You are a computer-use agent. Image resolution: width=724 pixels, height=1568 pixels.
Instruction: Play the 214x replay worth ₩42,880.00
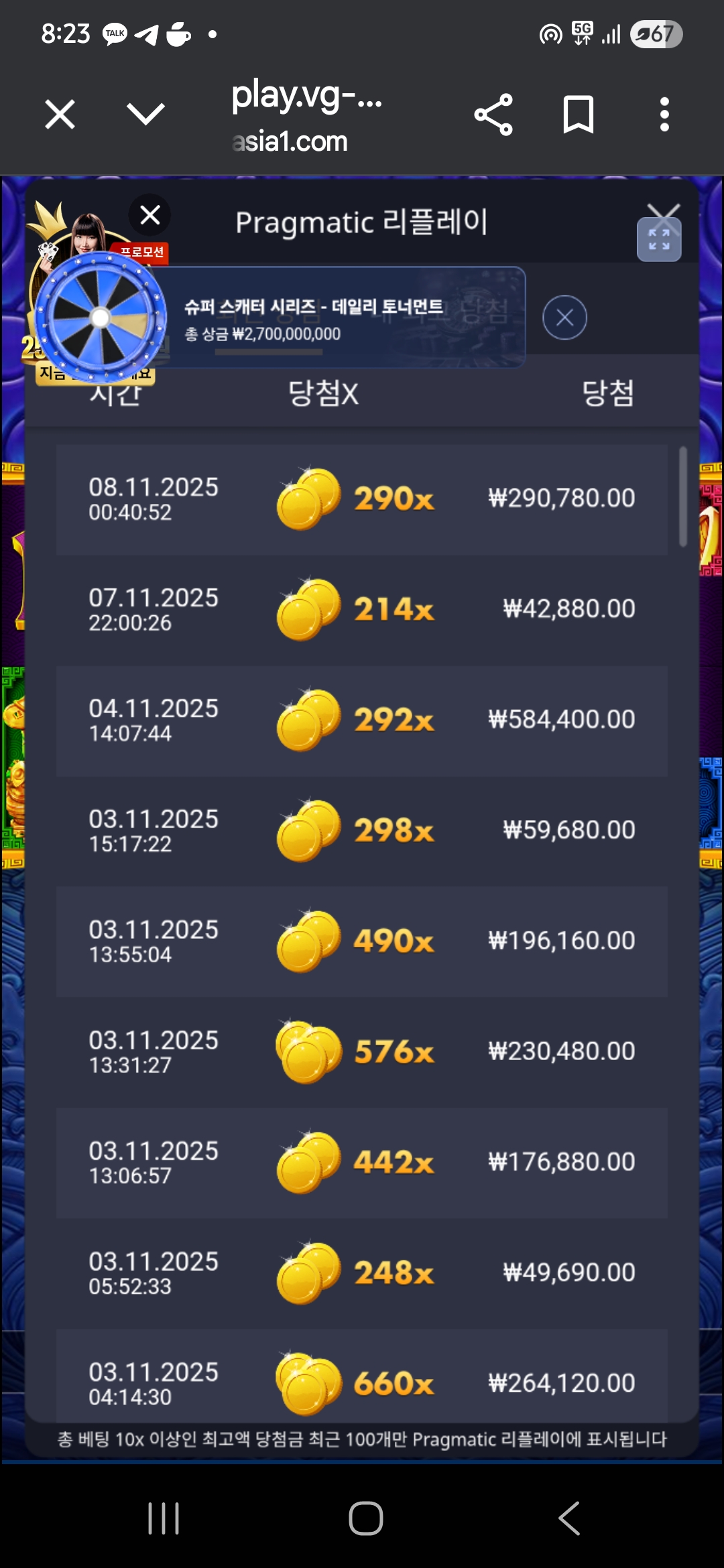(362, 610)
